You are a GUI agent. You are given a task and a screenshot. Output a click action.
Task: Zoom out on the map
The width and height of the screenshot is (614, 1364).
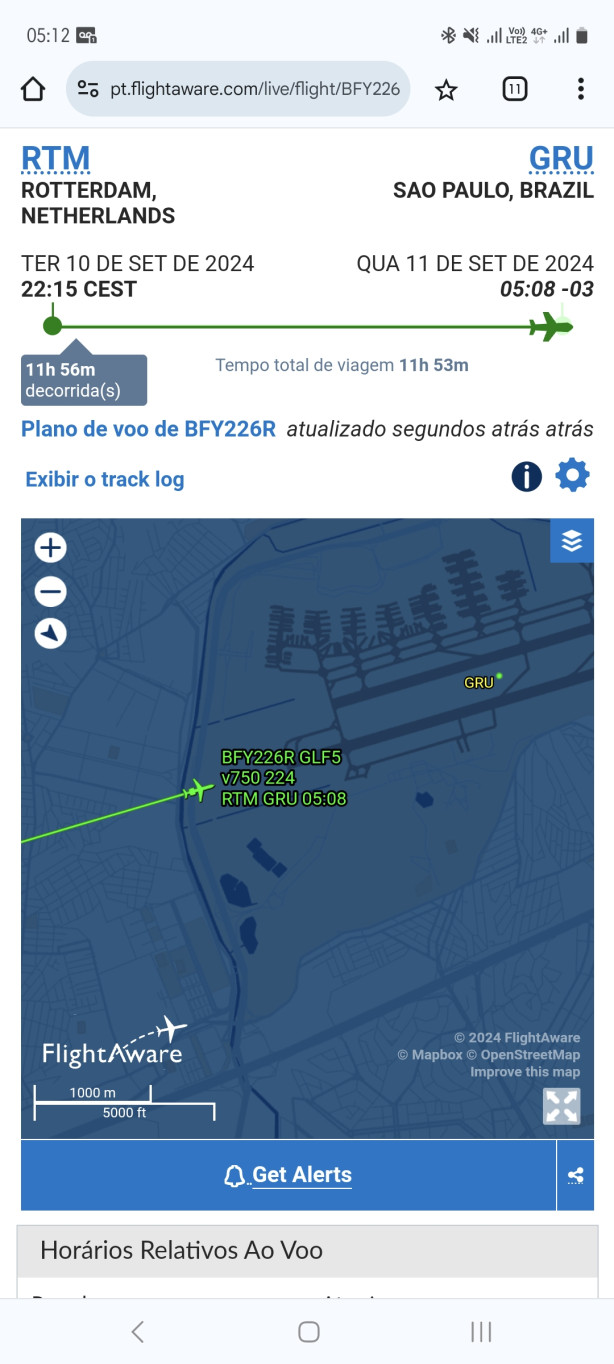click(x=50, y=591)
